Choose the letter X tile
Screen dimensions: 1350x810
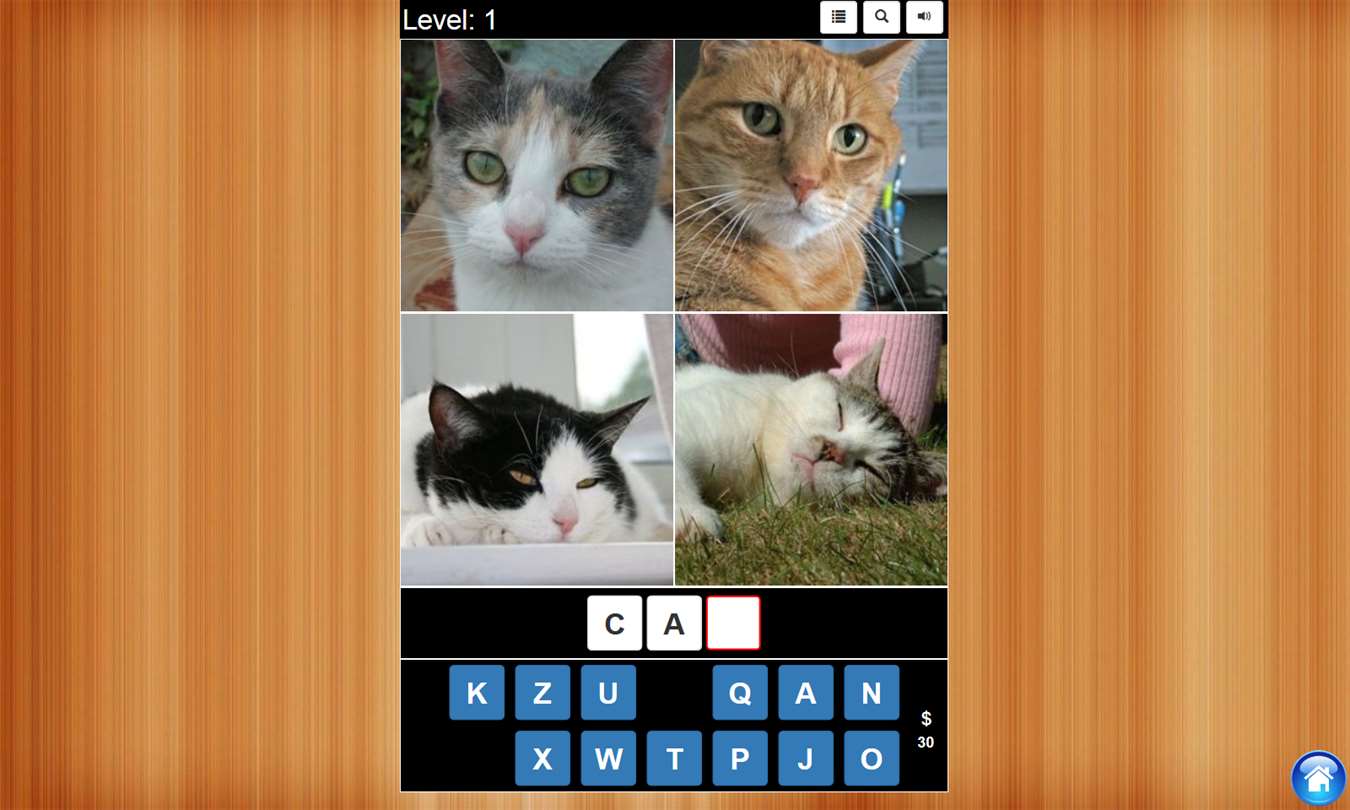pyautogui.click(x=542, y=758)
